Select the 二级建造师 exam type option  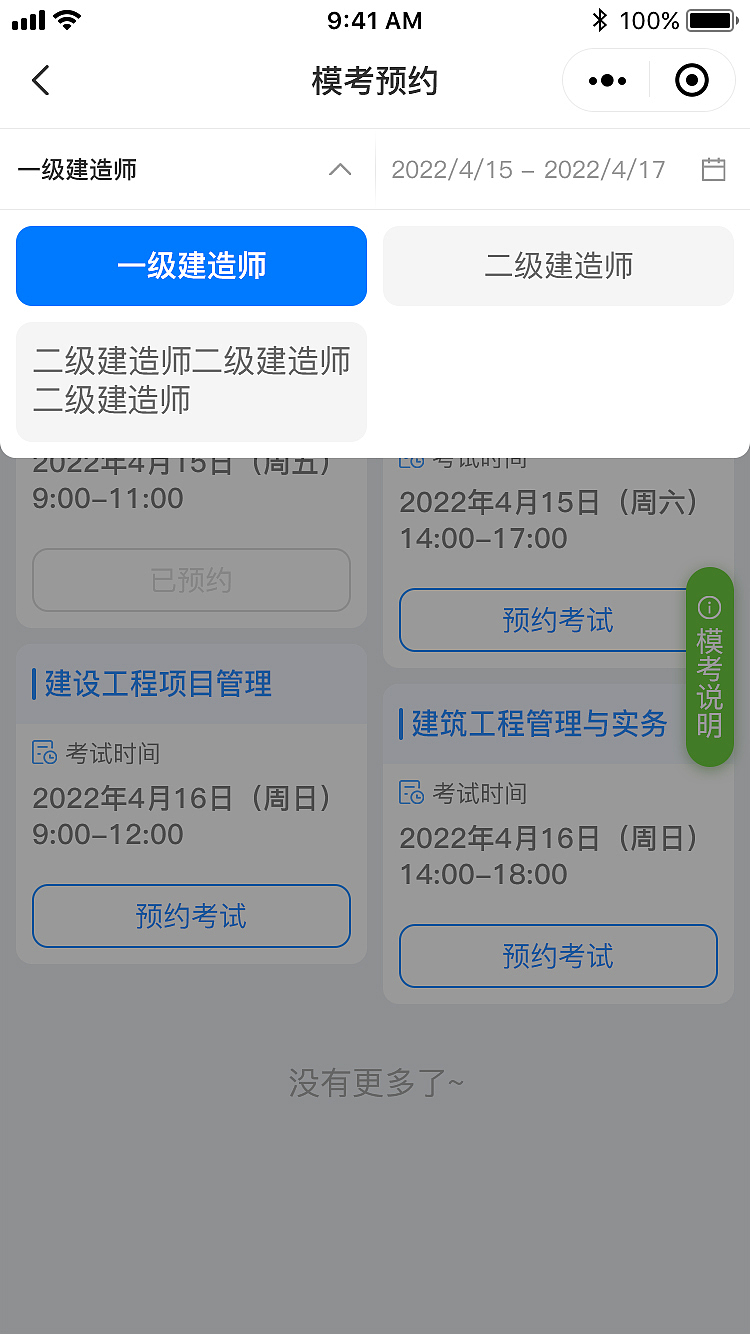tap(558, 266)
